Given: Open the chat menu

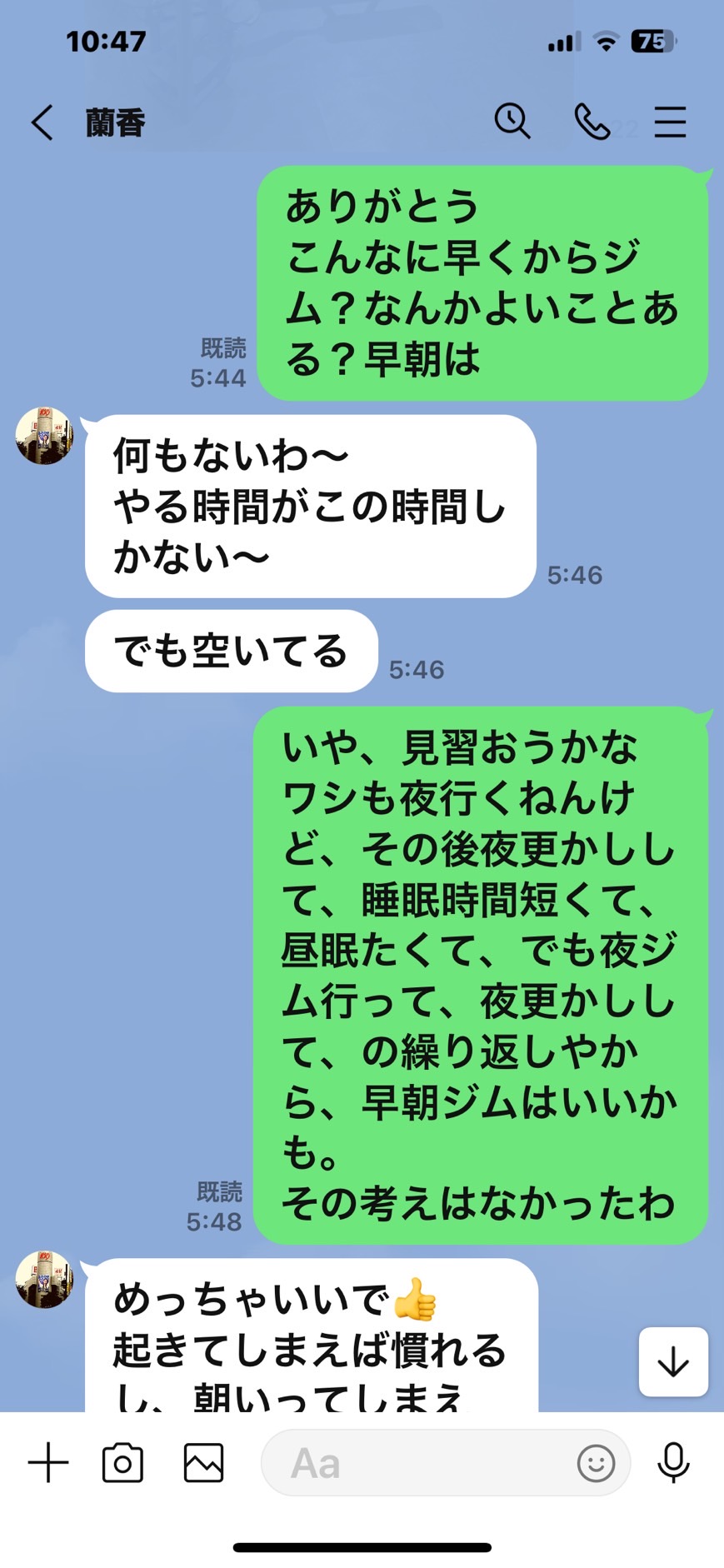Looking at the screenshot, I should pos(670,122).
